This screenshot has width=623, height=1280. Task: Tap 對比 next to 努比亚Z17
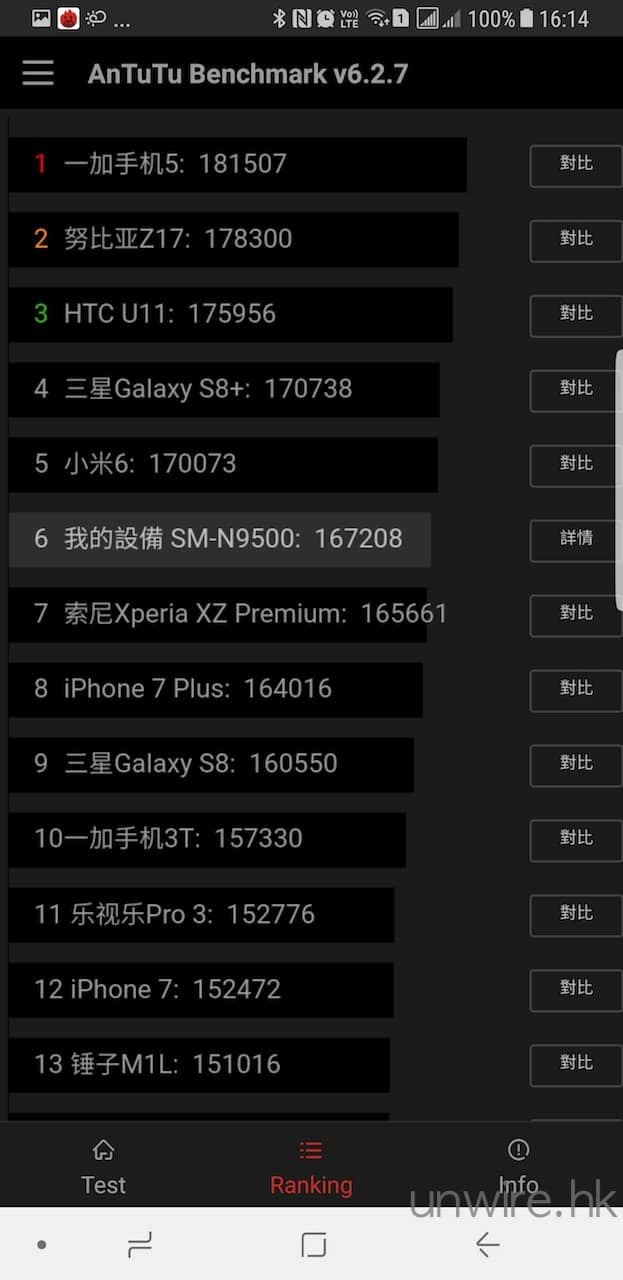576,240
